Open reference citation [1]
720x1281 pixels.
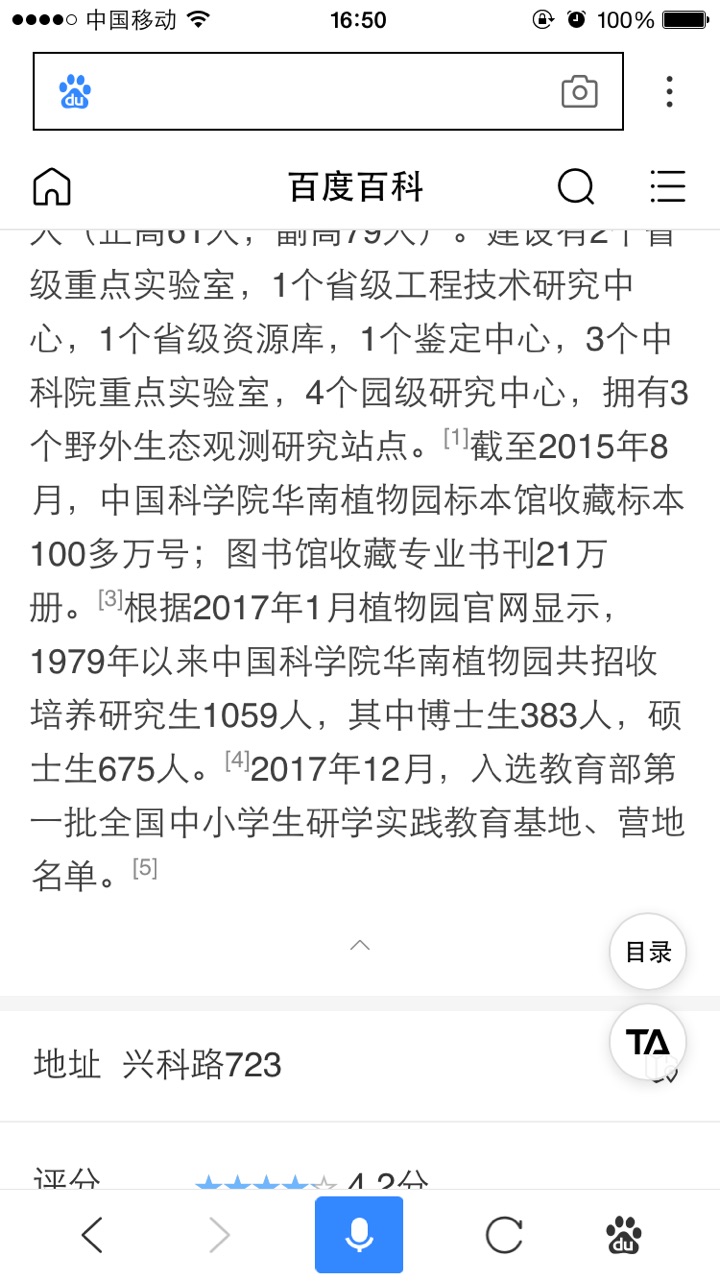click(456, 438)
